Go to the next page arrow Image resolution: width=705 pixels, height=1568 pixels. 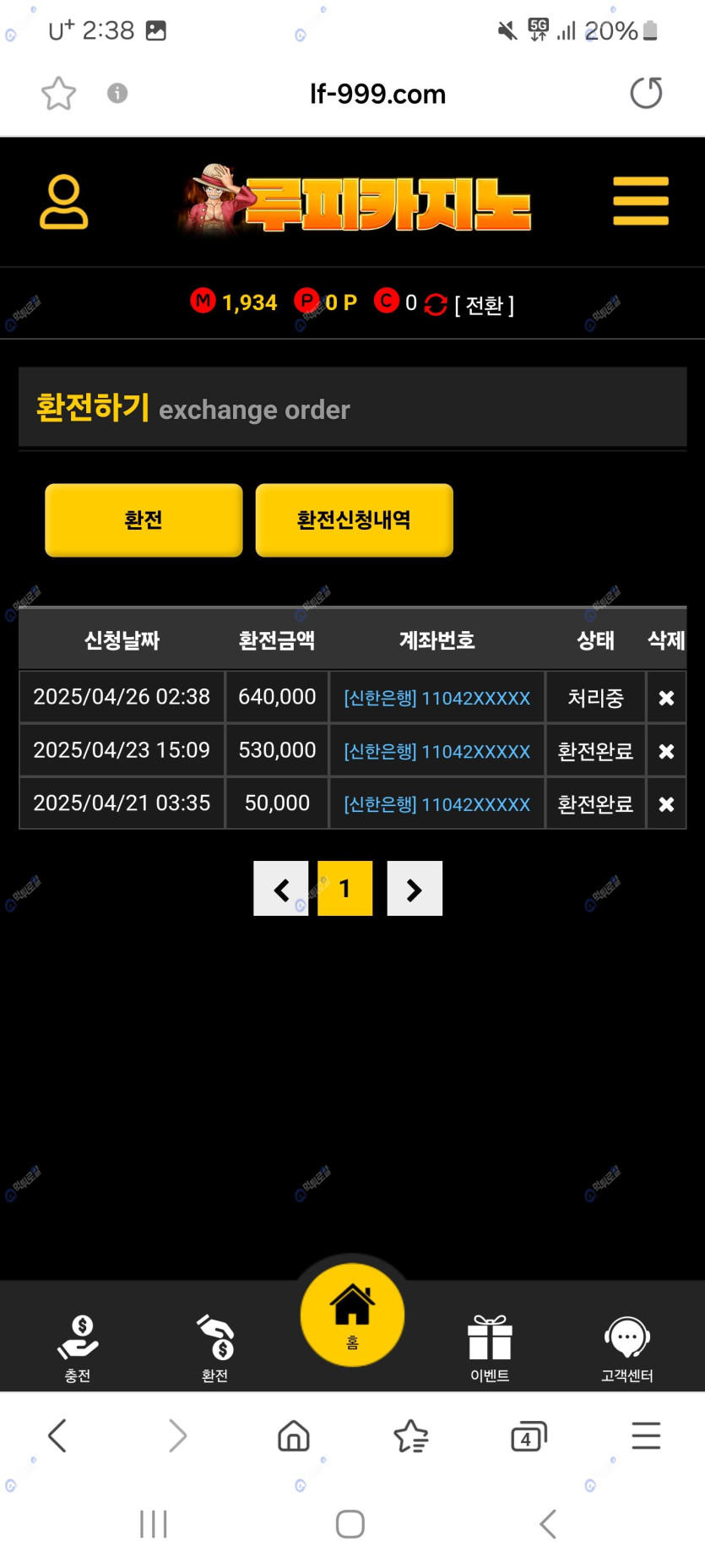[415, 889]
